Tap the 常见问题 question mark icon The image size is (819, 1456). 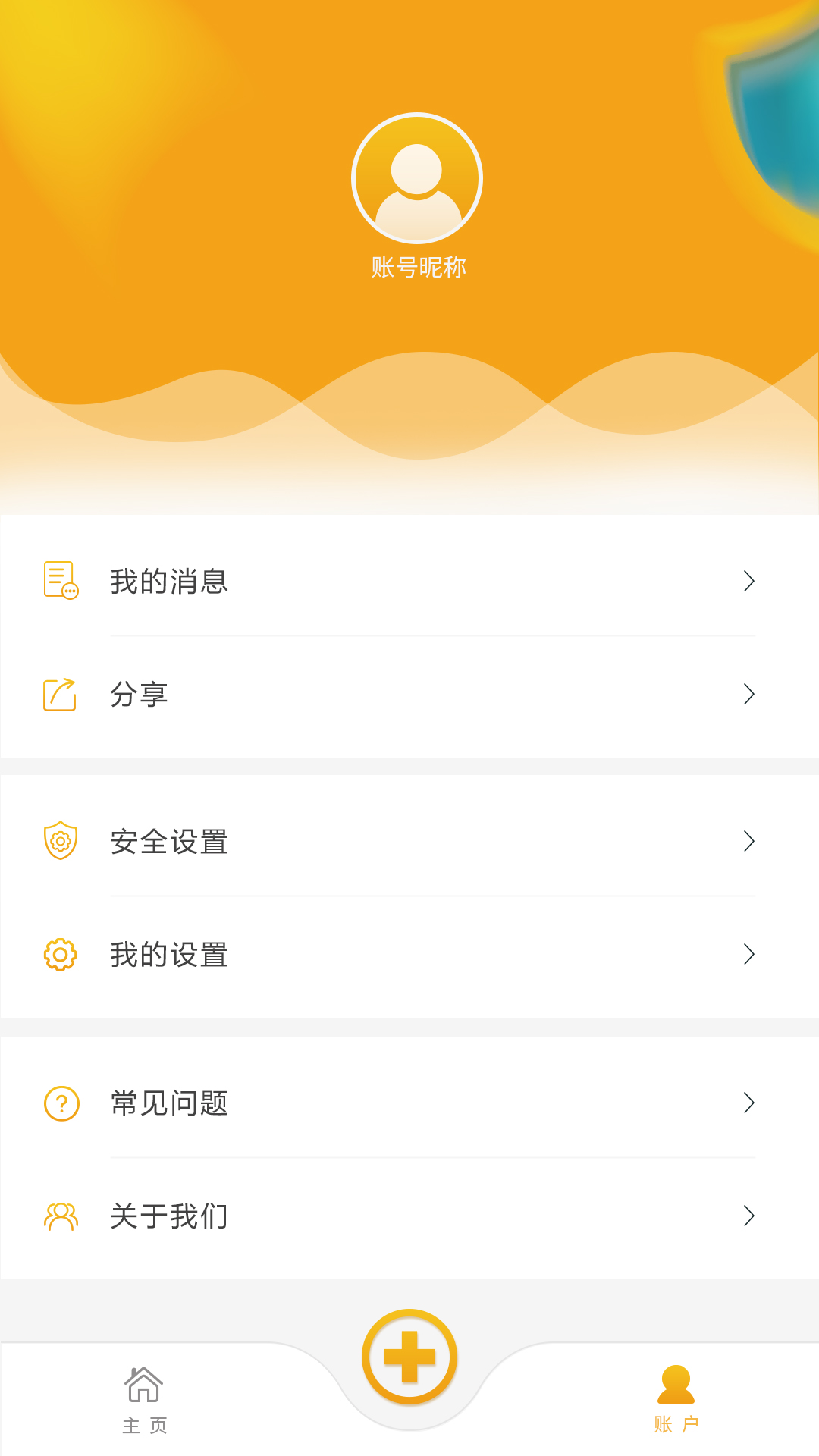coord(61,1104)
